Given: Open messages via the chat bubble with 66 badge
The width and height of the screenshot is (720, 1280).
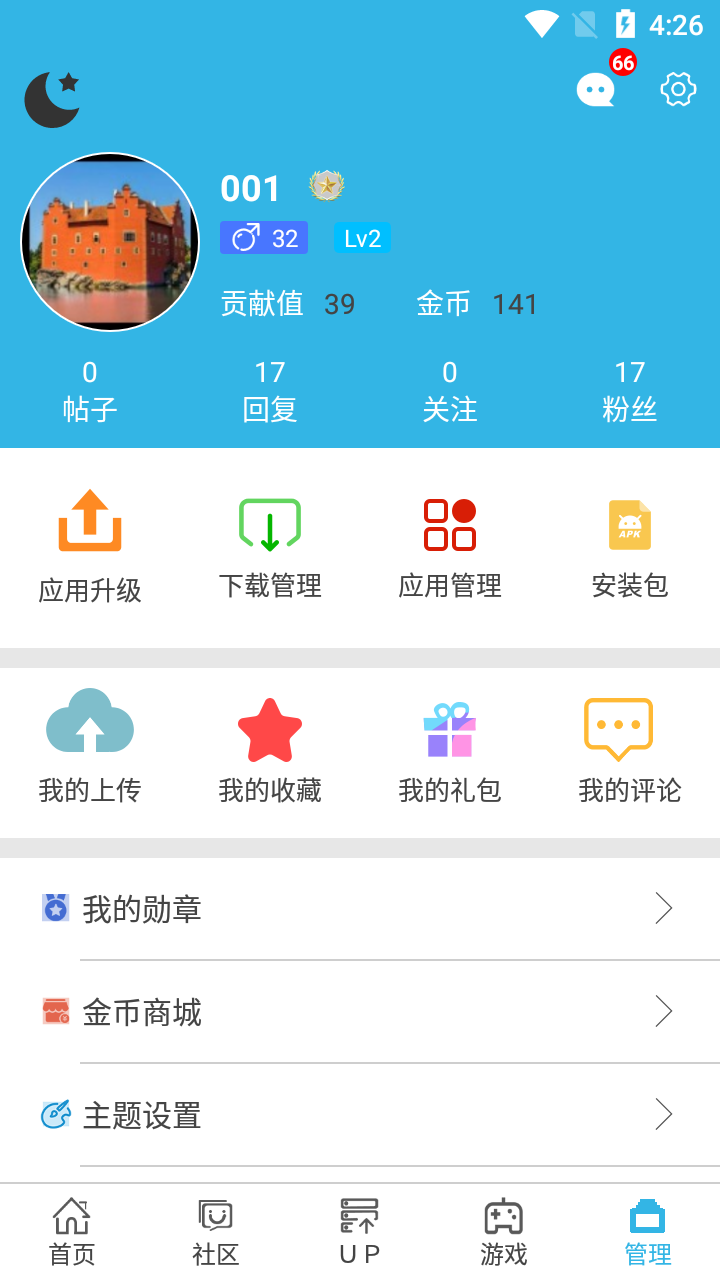Looking at the screenshot, I should point(595,90).
